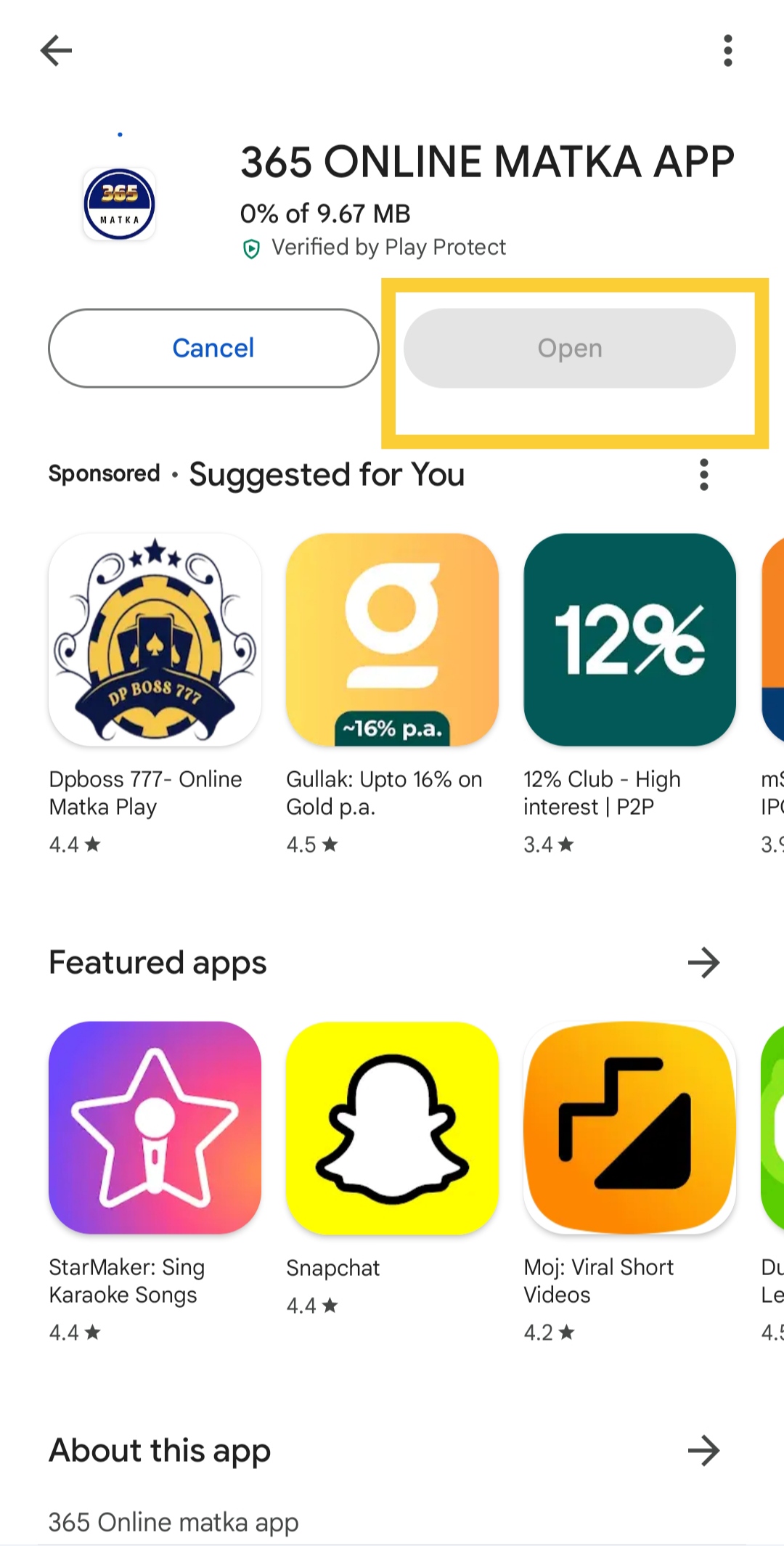The image size is (784, 1546).
Task: Tap the greyed-out Open button
Action: pos(570,349)
